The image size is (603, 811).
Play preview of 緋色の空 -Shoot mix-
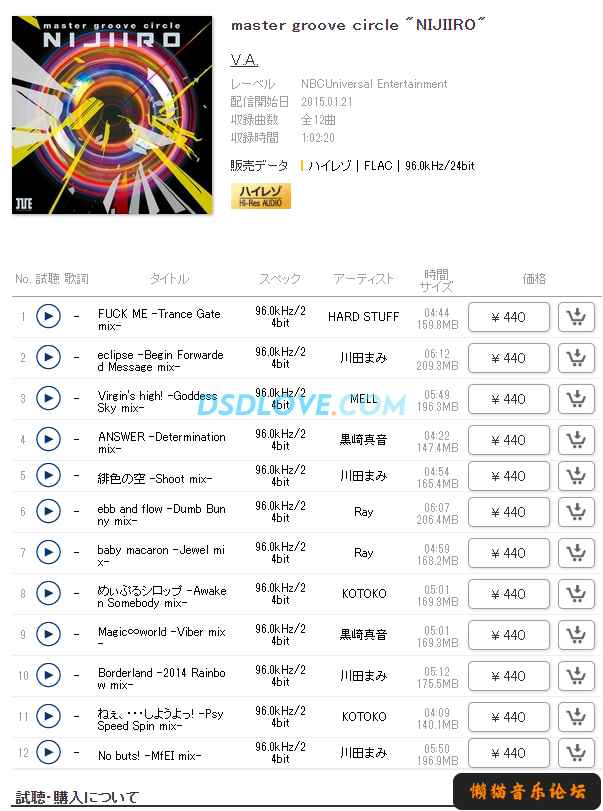coord(48,476)
